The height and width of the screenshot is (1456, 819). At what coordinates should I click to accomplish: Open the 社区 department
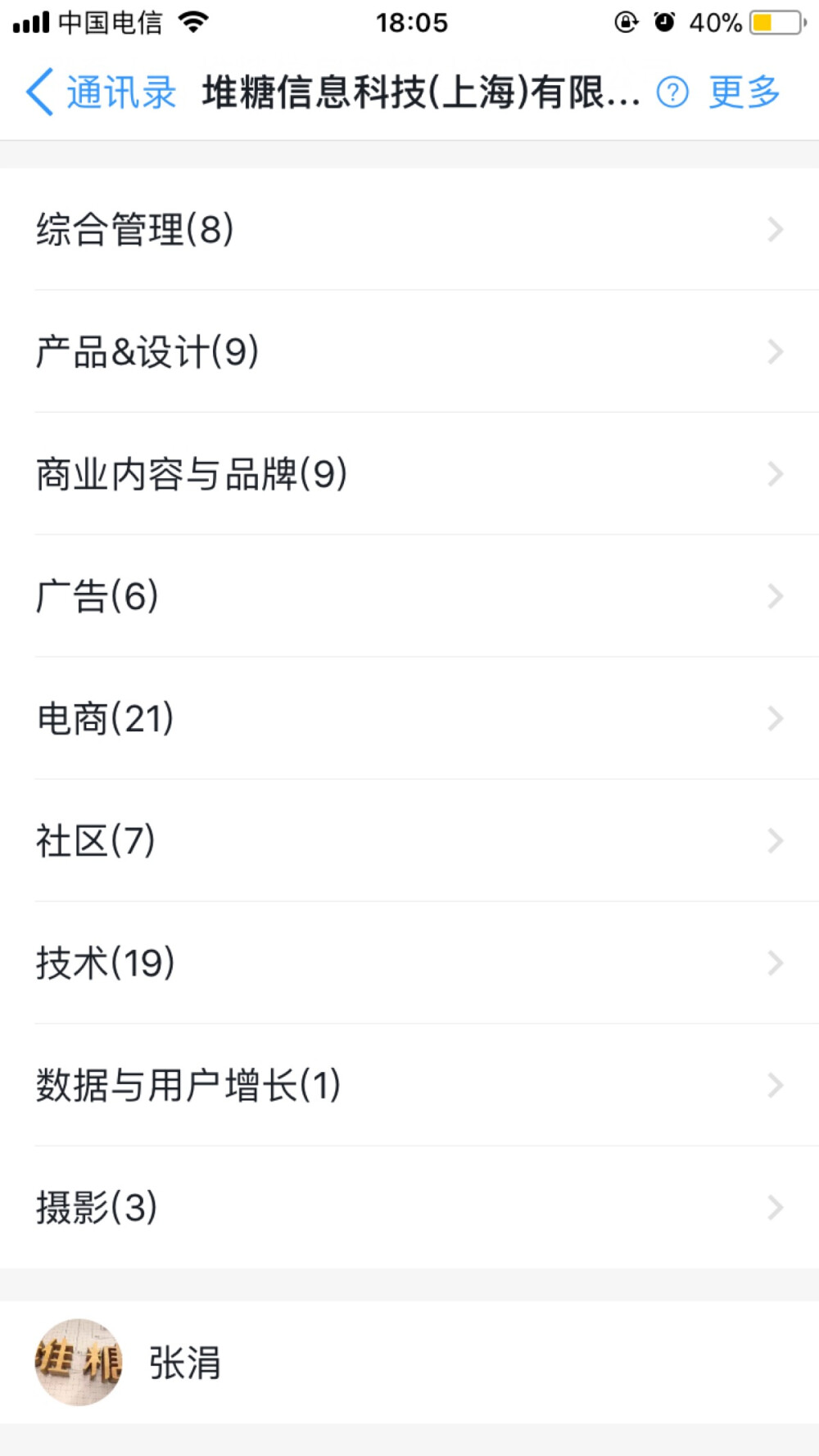coord(409,840)
